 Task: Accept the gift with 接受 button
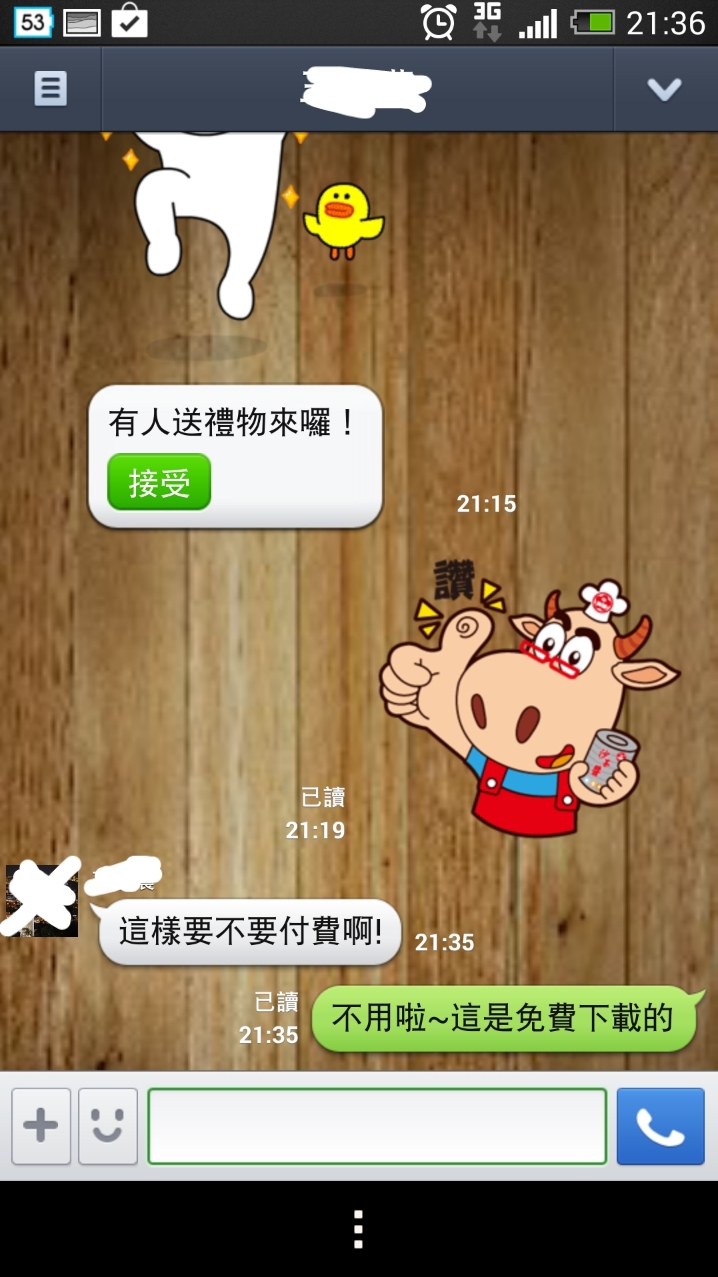(159, 482)
